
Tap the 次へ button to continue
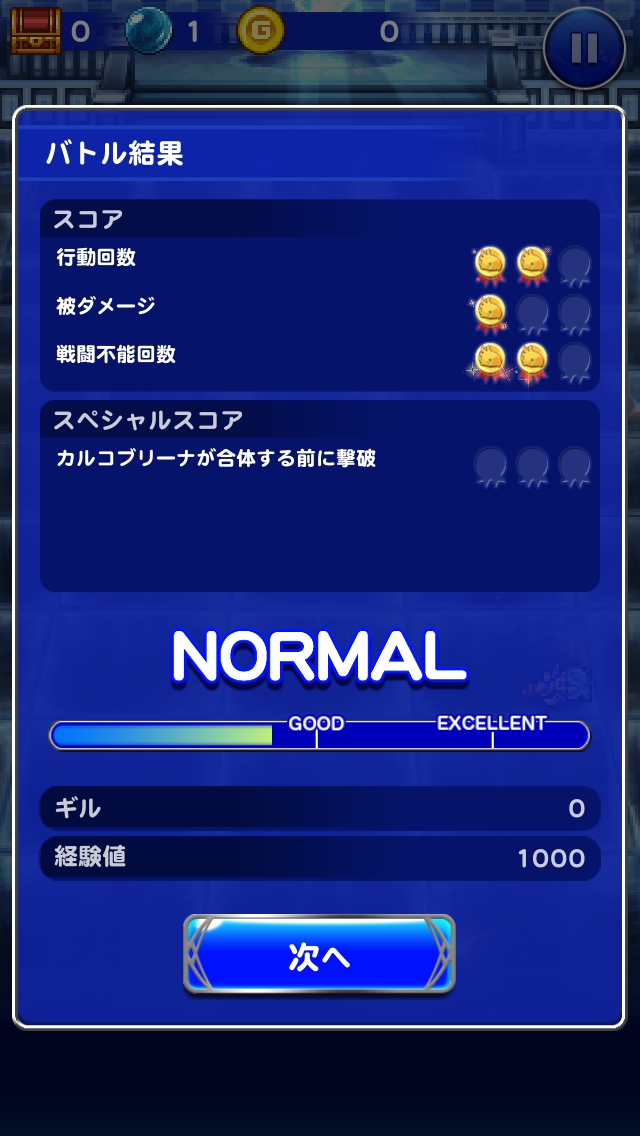[319, 955]
